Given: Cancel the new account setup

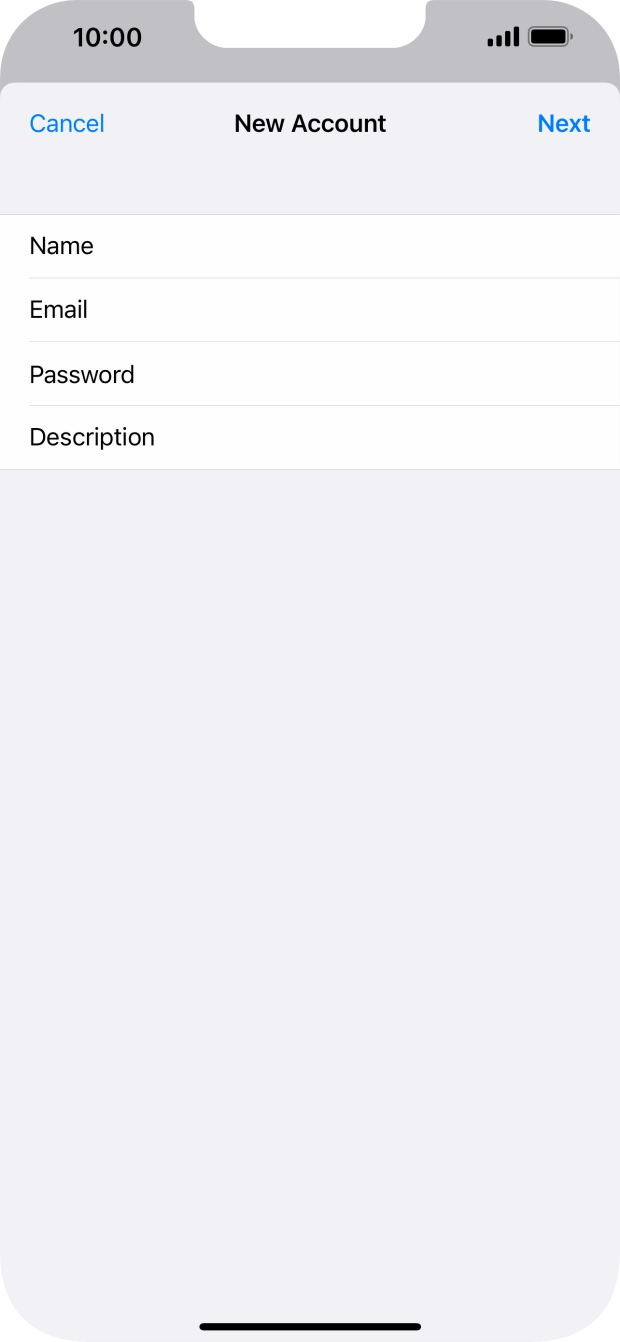Looking at the screenshot, I should pyautogui.click(x=67, y=123).
